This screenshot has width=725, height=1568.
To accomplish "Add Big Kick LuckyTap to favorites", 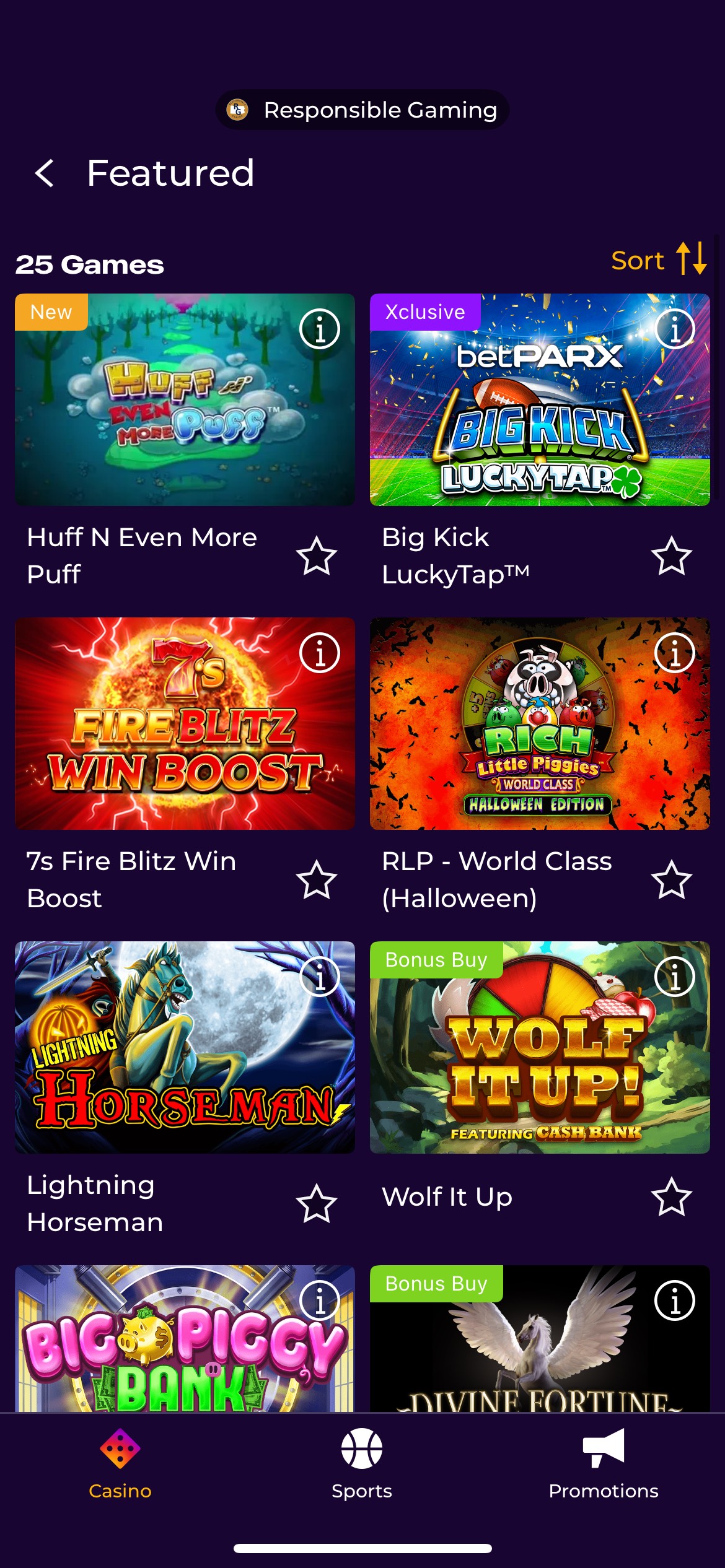I will pos(672,555).
